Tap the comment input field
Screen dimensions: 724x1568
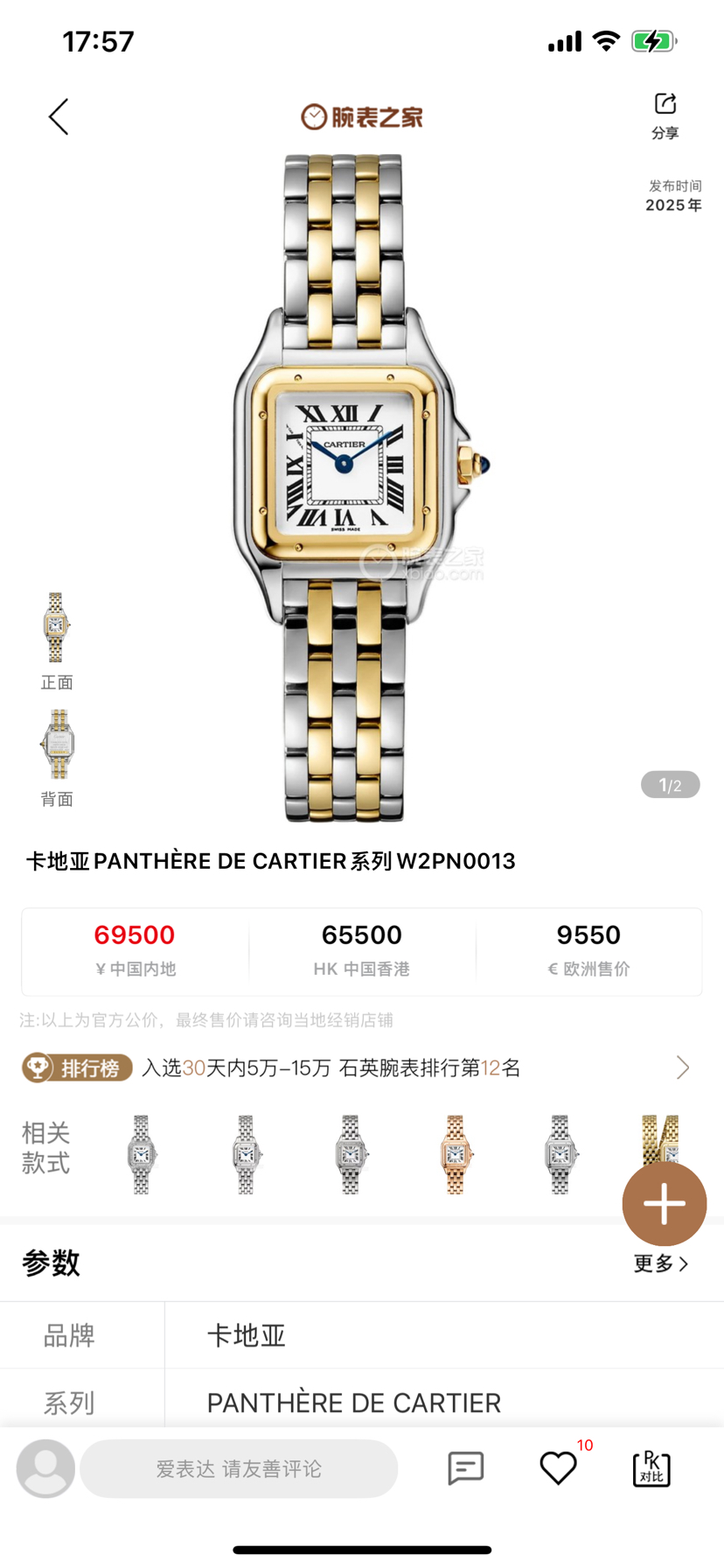[239, 1469]
